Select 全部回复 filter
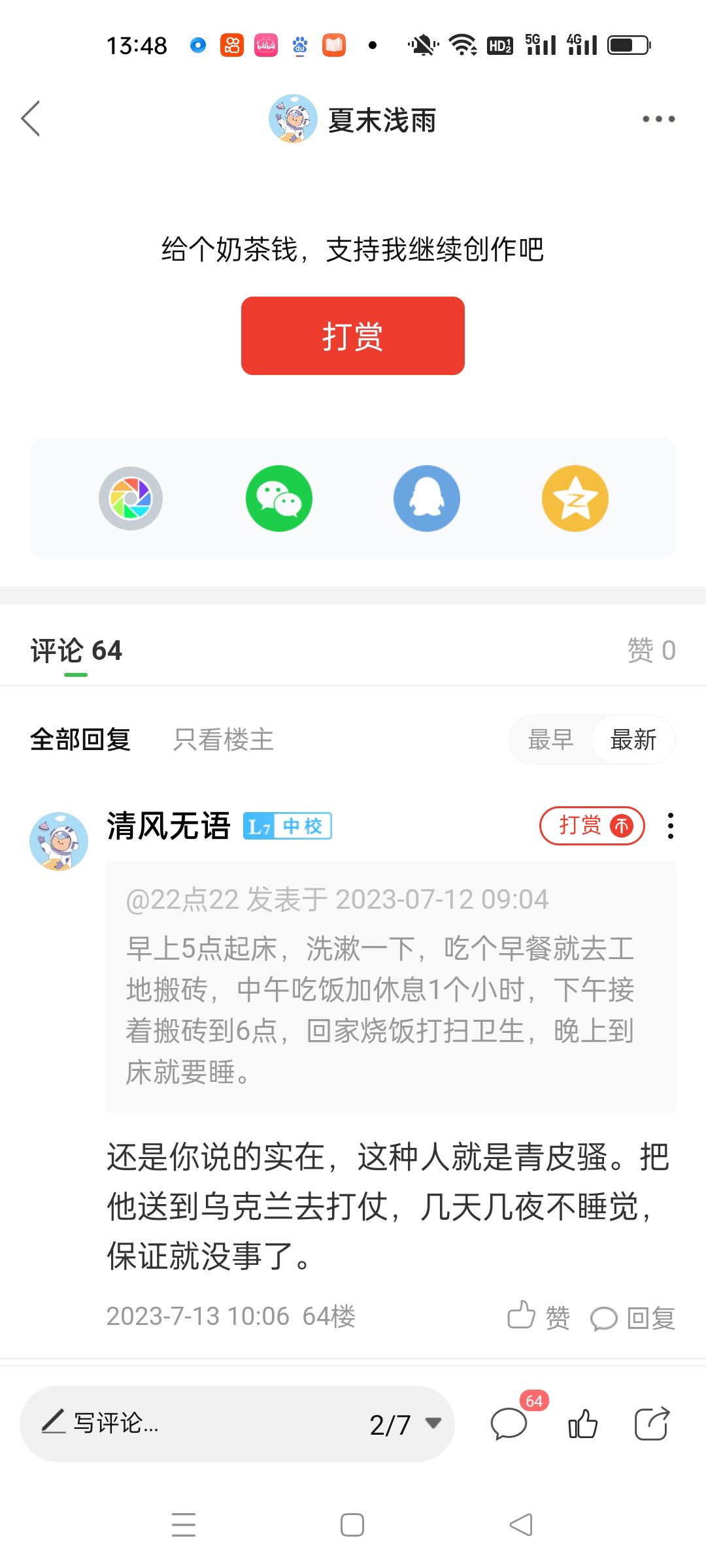The image size is (706, 1568). (80, 740)
